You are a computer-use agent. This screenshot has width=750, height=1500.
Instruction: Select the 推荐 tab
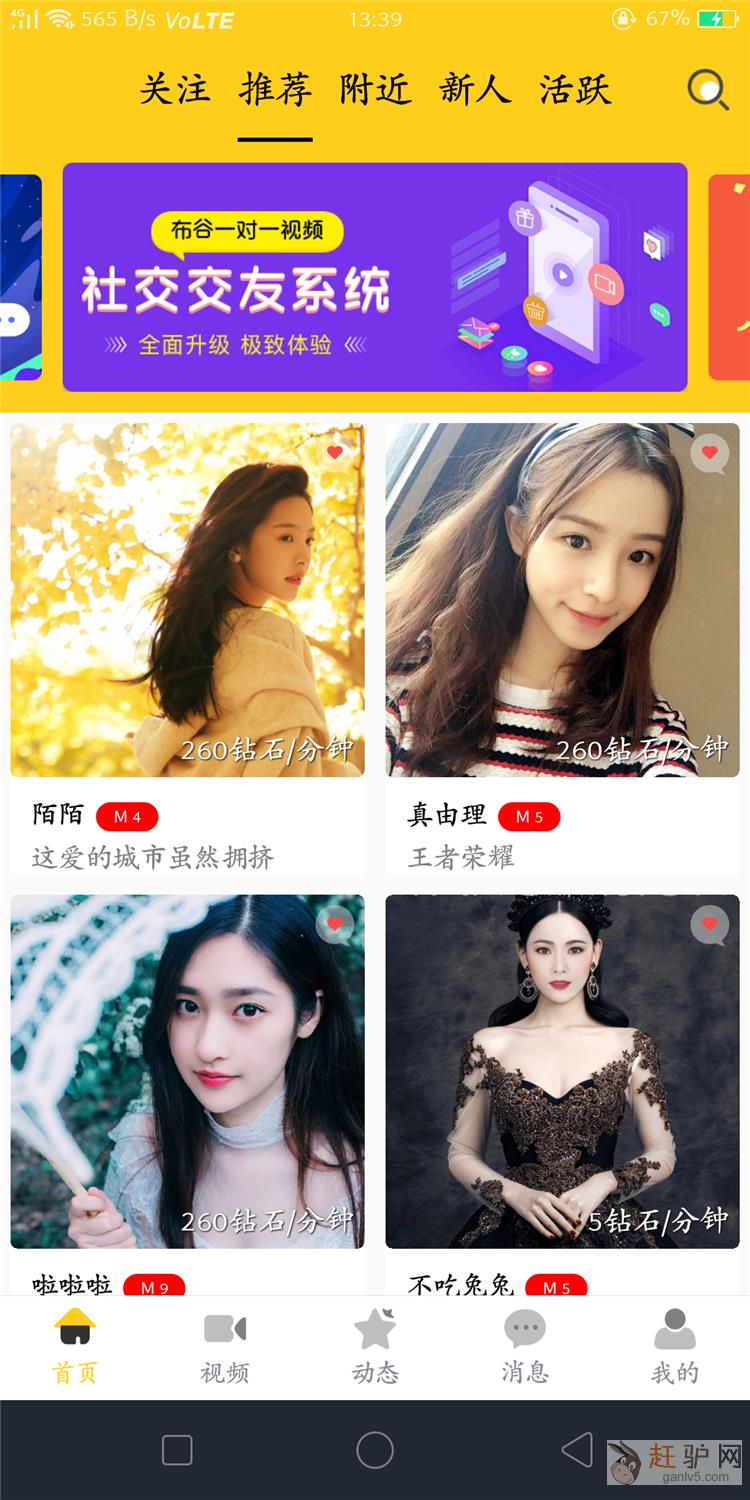(275, 90)
